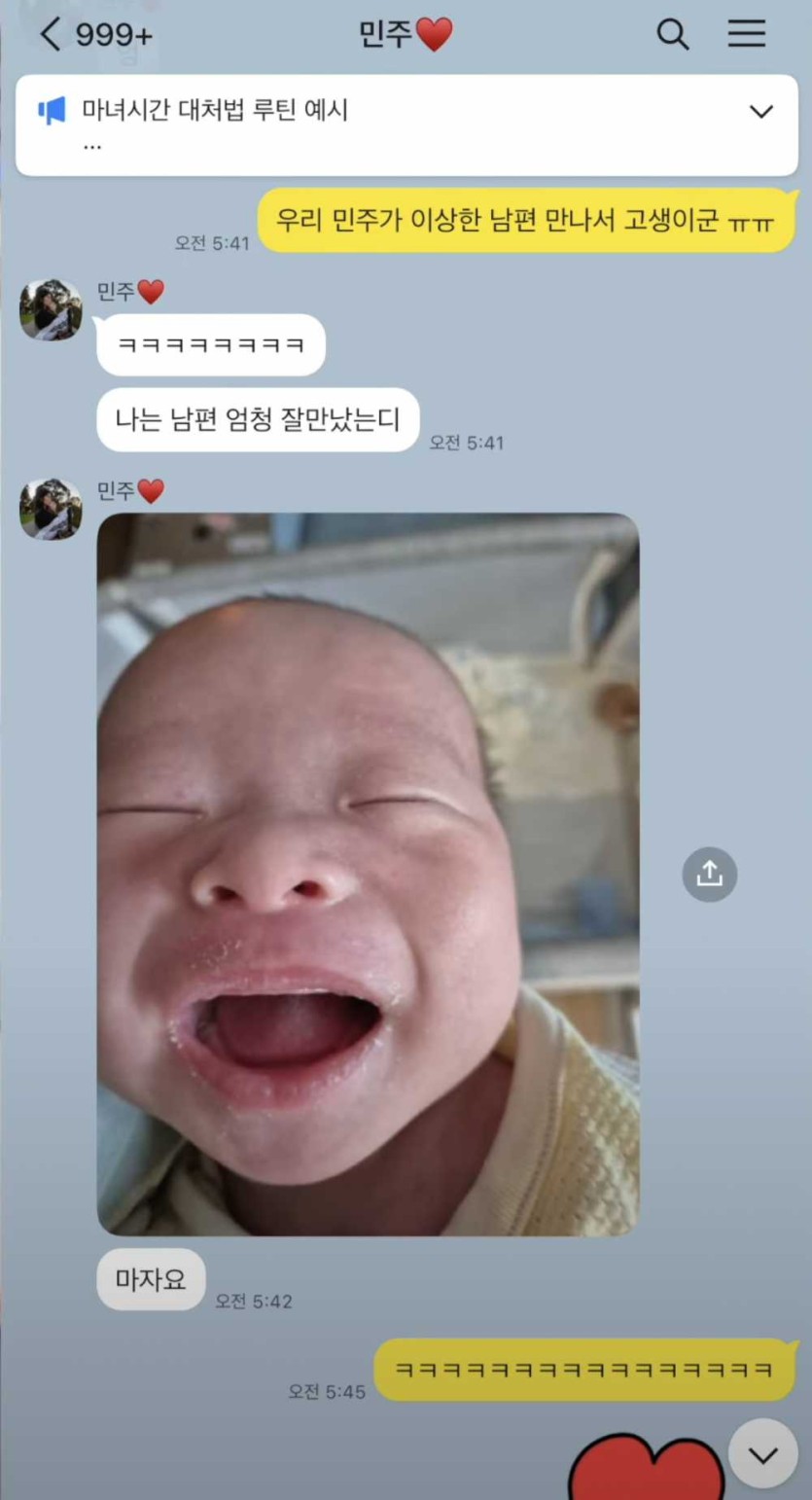Expand the pinned notice banner
The height and width of the screenshot is (1500, 812).
760,112
